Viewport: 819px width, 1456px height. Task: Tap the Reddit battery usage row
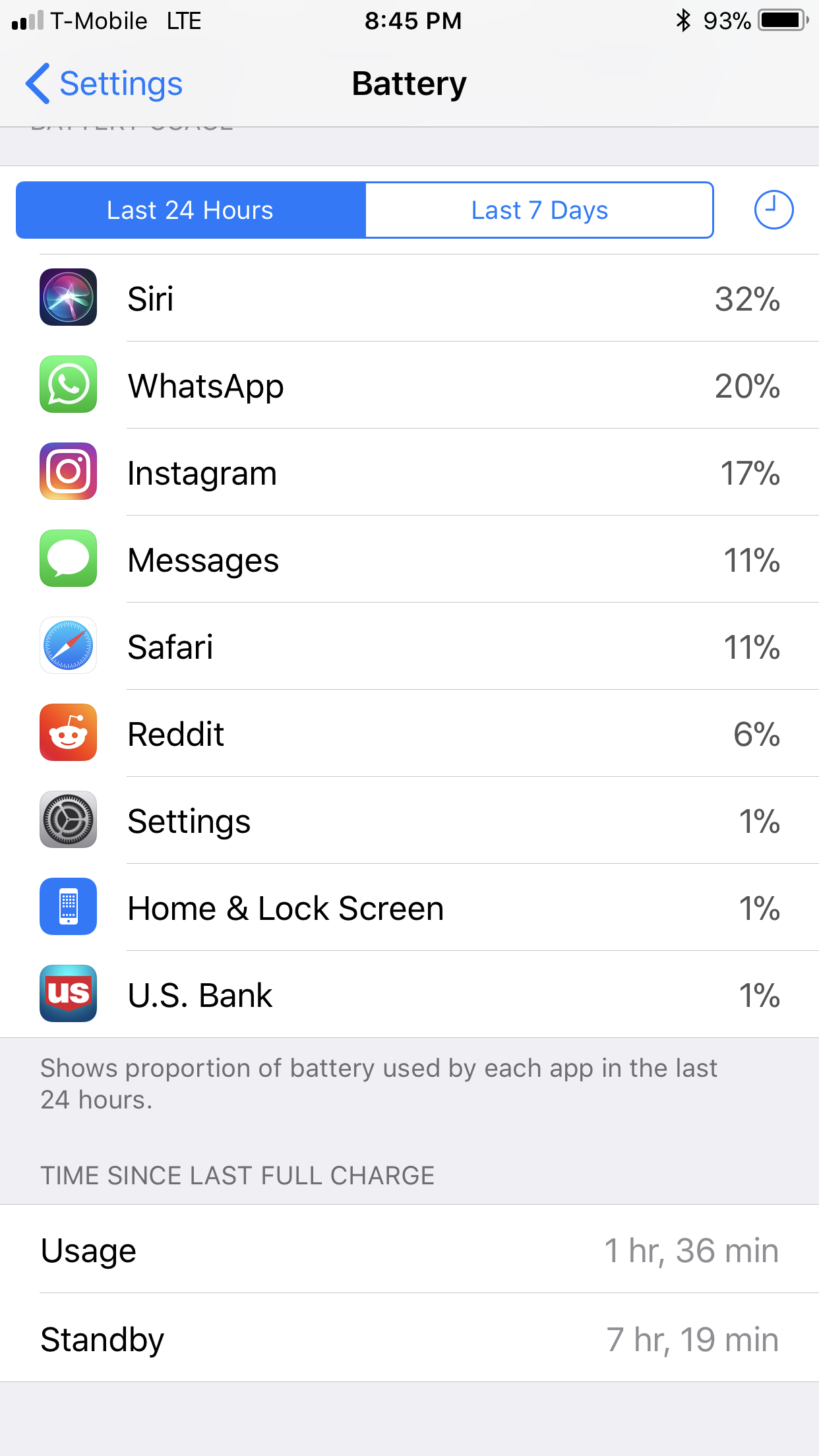pos(409,734)
